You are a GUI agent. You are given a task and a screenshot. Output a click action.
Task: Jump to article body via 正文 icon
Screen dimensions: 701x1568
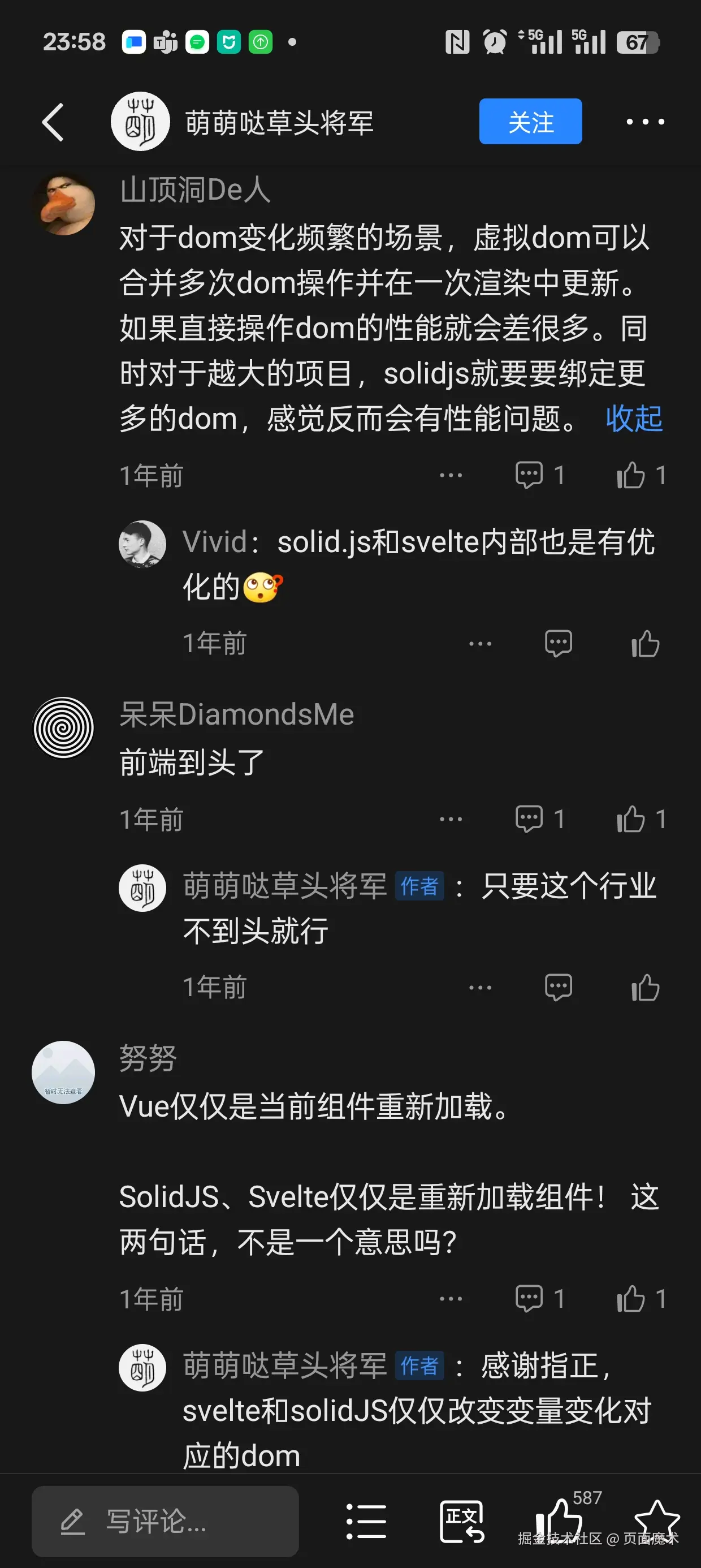click(462, 1521)
